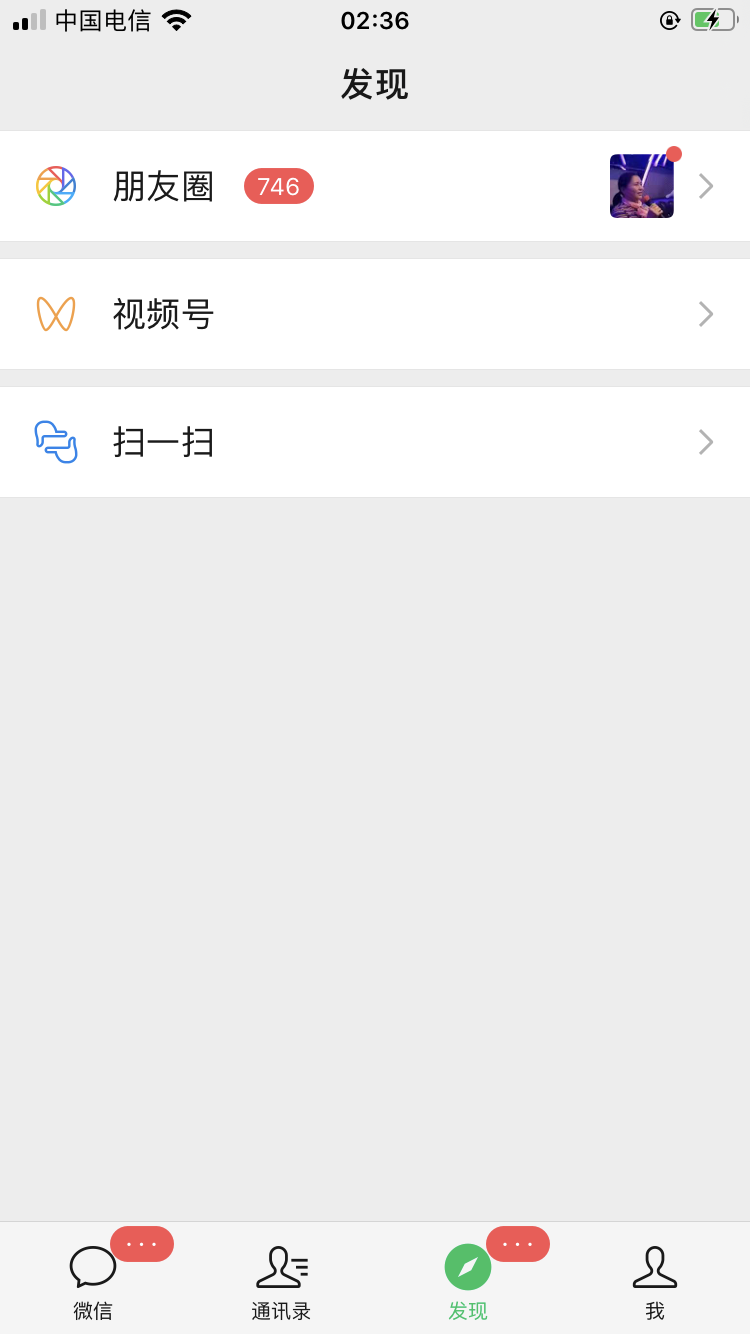Open the 微信 chat bubble icon

coord(93,1265)
